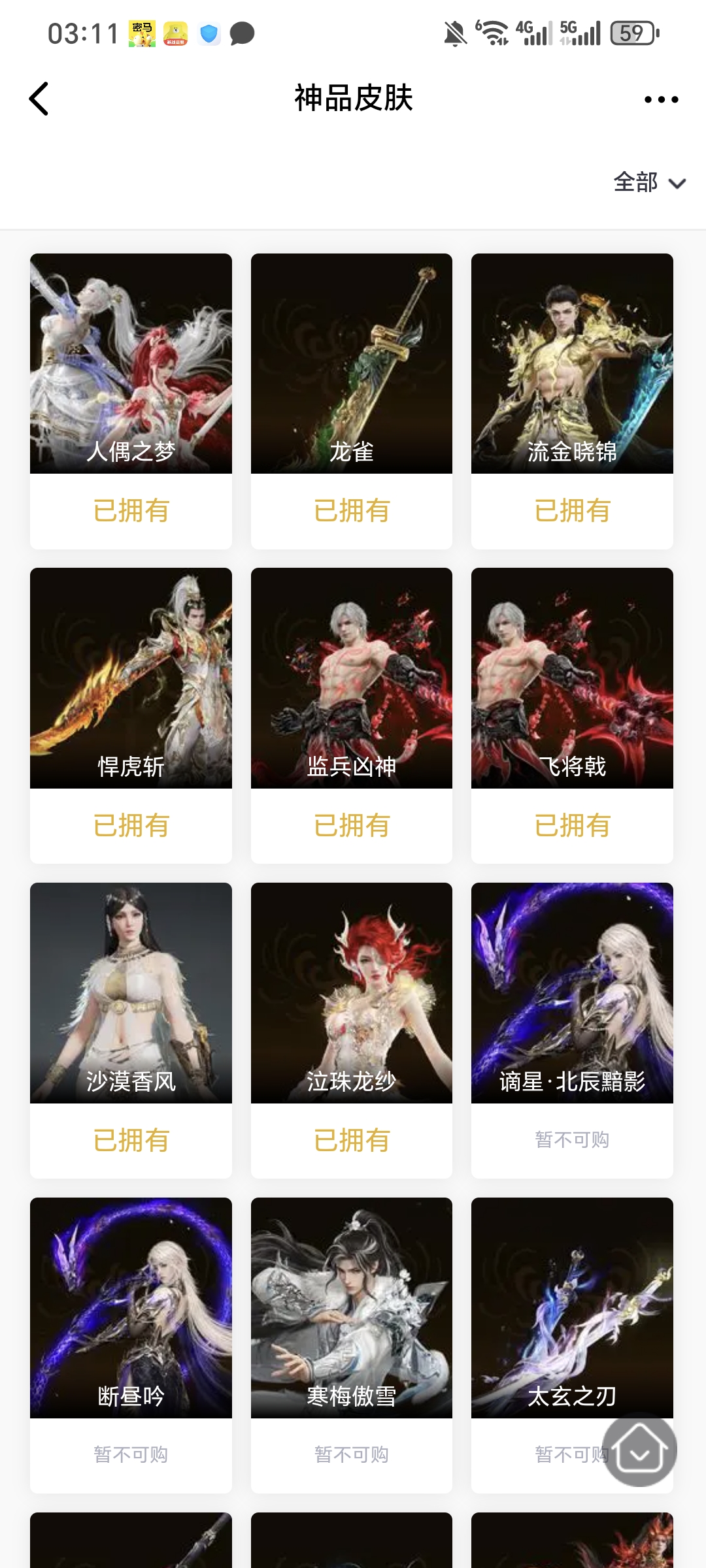This screenshot has width=706, height=1568.
Task: Select the 太玄之刃 weapon skin
Action: pyautogui.click(x=572, y=1308)
